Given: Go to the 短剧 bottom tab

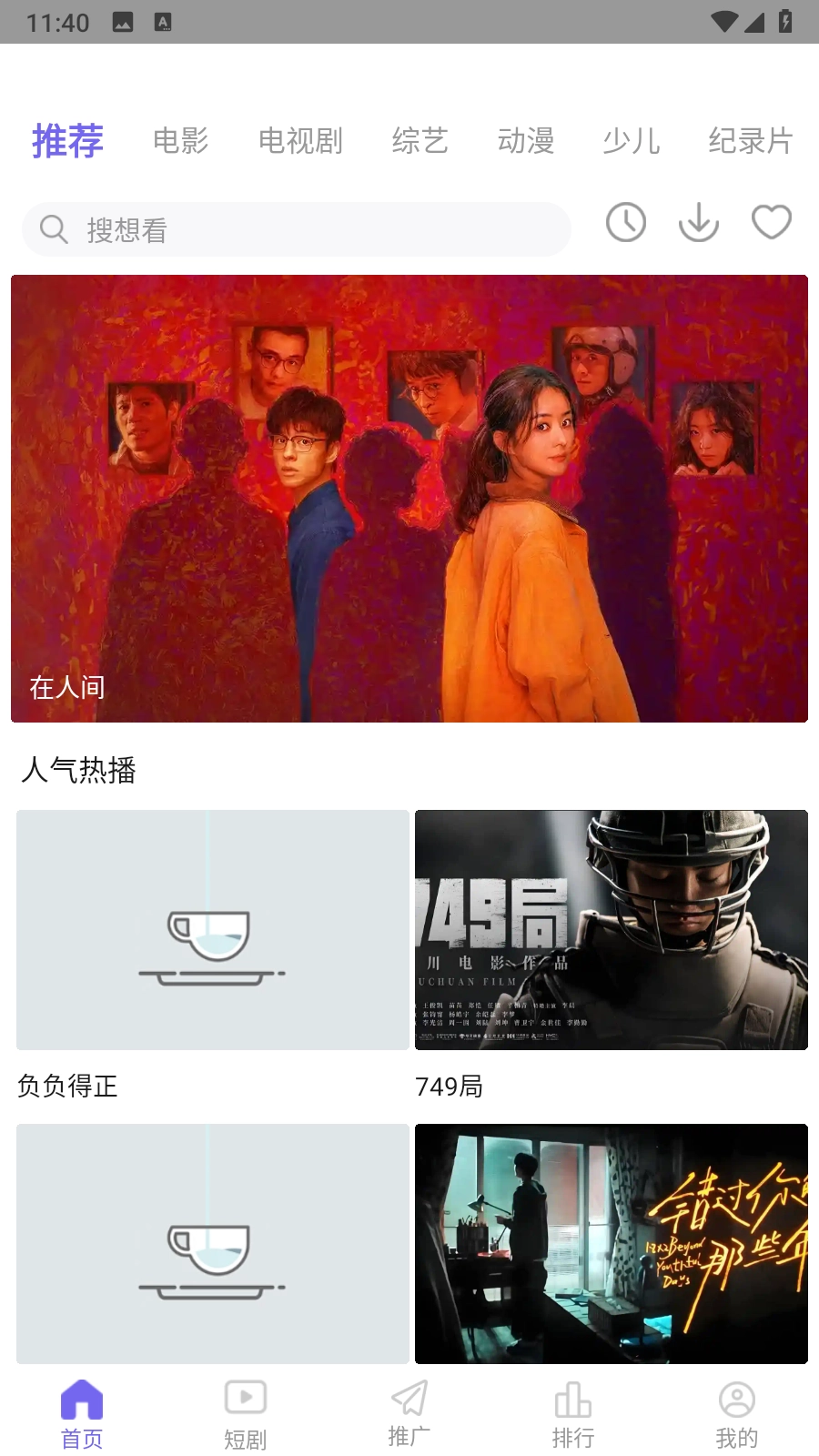Looking at the screenshot, I should [246, 1415].
